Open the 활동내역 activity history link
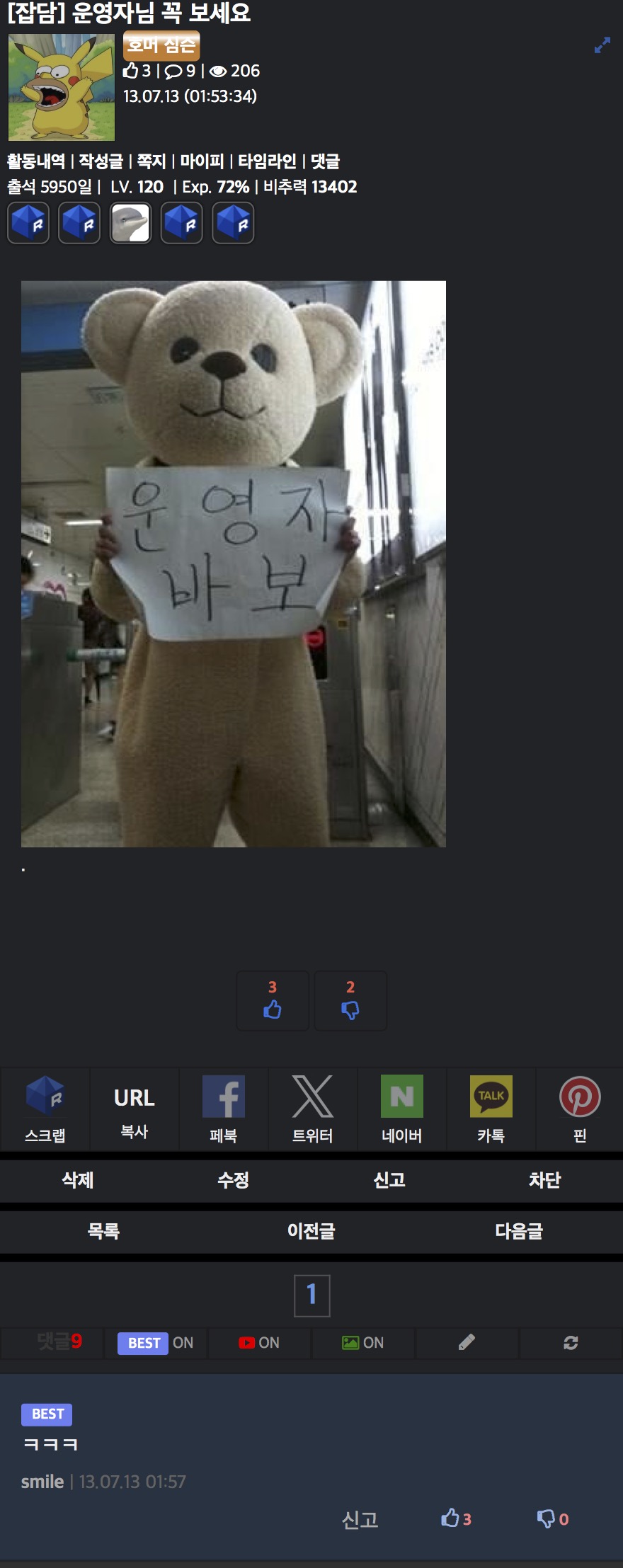The image size is (623, 1568). coord(36,161)
